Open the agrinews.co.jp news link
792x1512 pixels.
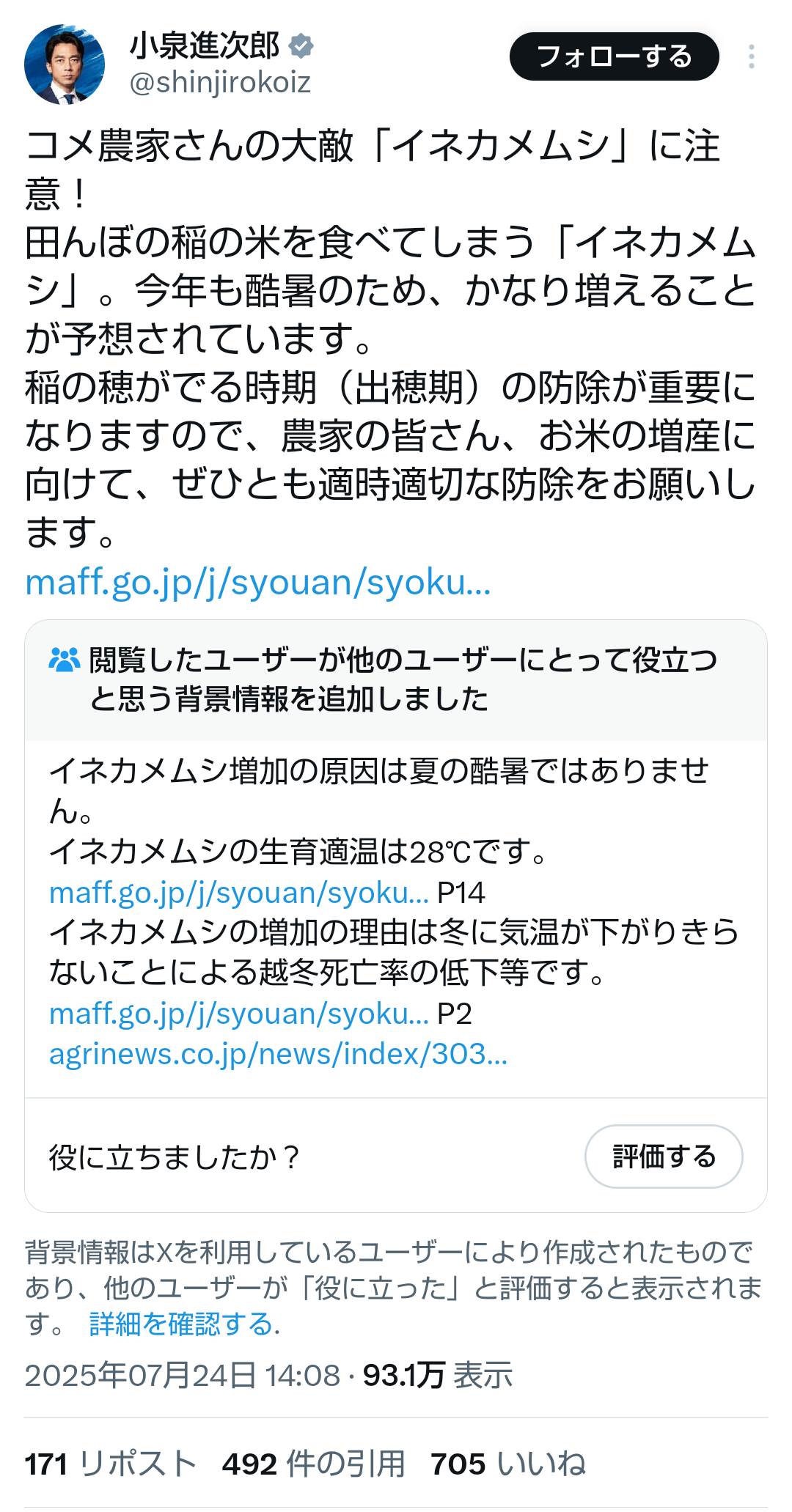tap(278, 1053)
